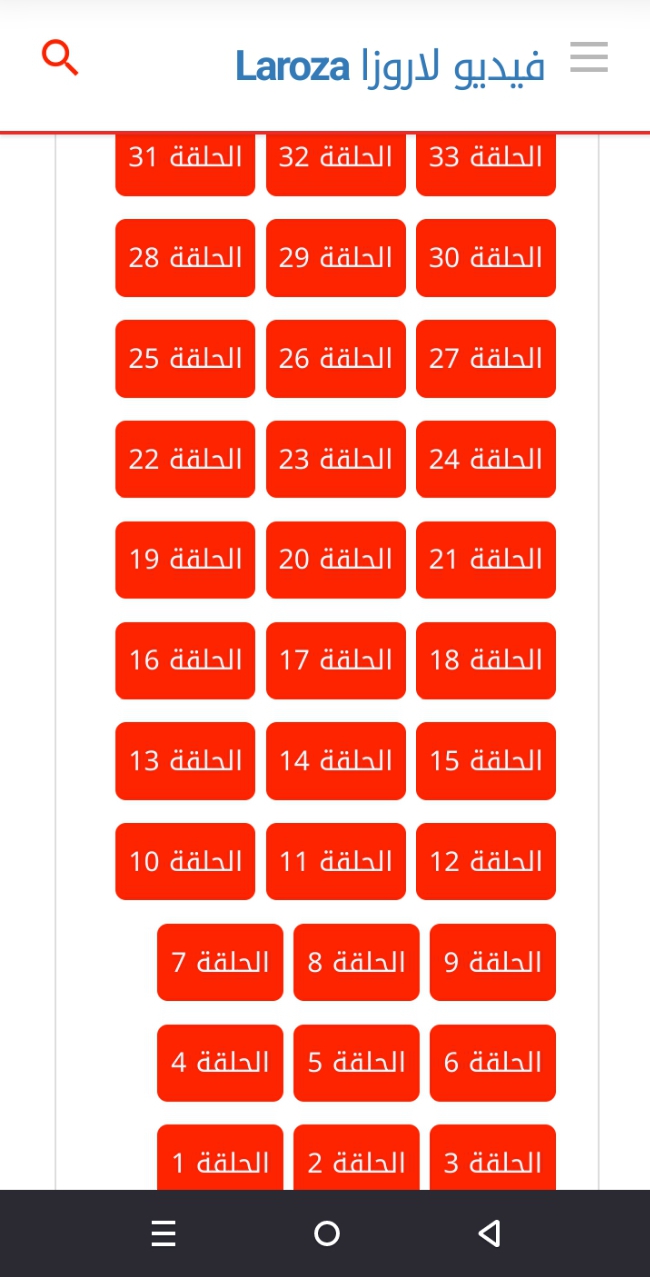Viewport: 650px width, 1277px height.
Task: Go back with system back button
Action: point(489,1234)
